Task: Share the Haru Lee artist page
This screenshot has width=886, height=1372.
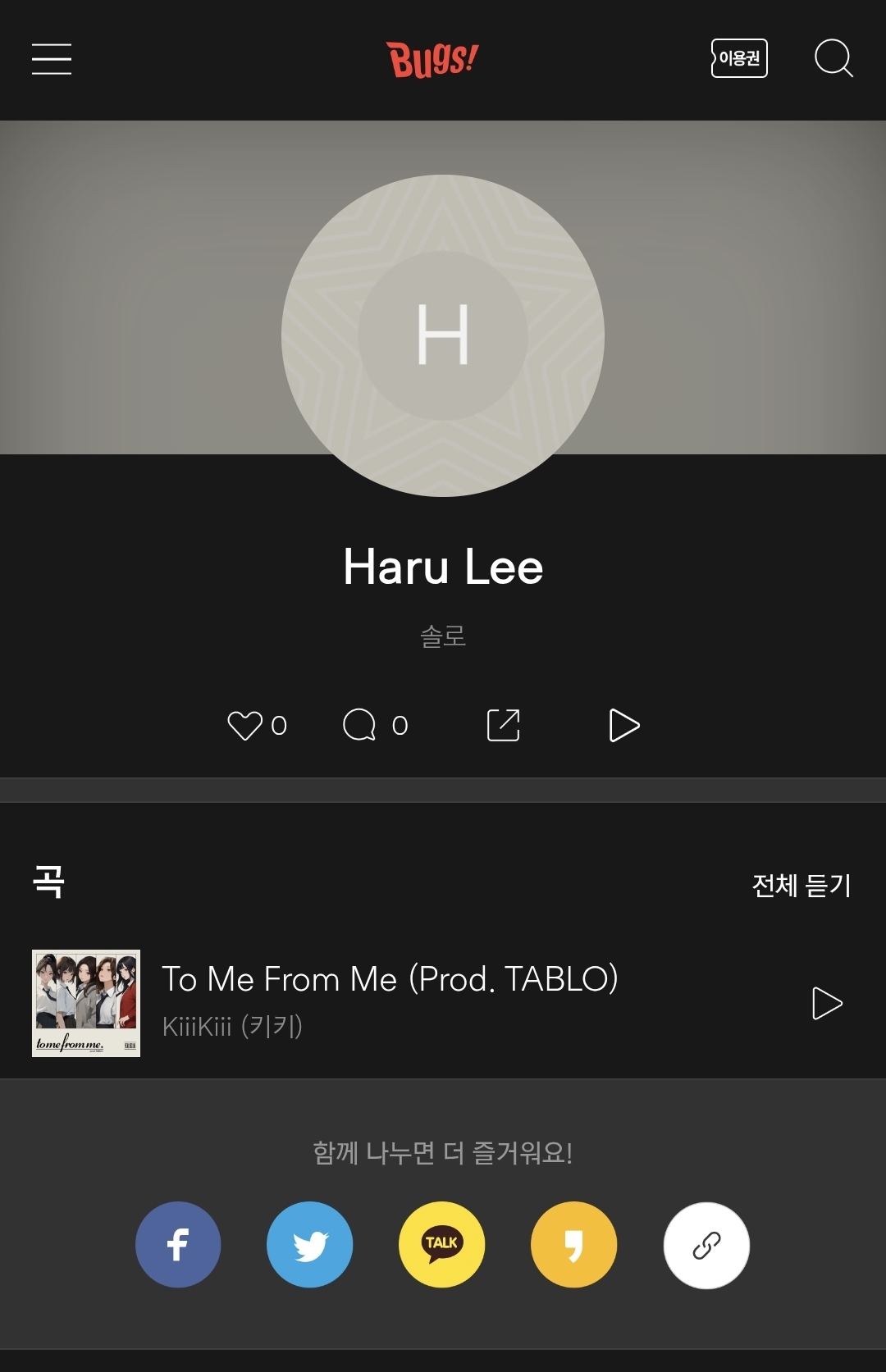Action: point(503,726)
